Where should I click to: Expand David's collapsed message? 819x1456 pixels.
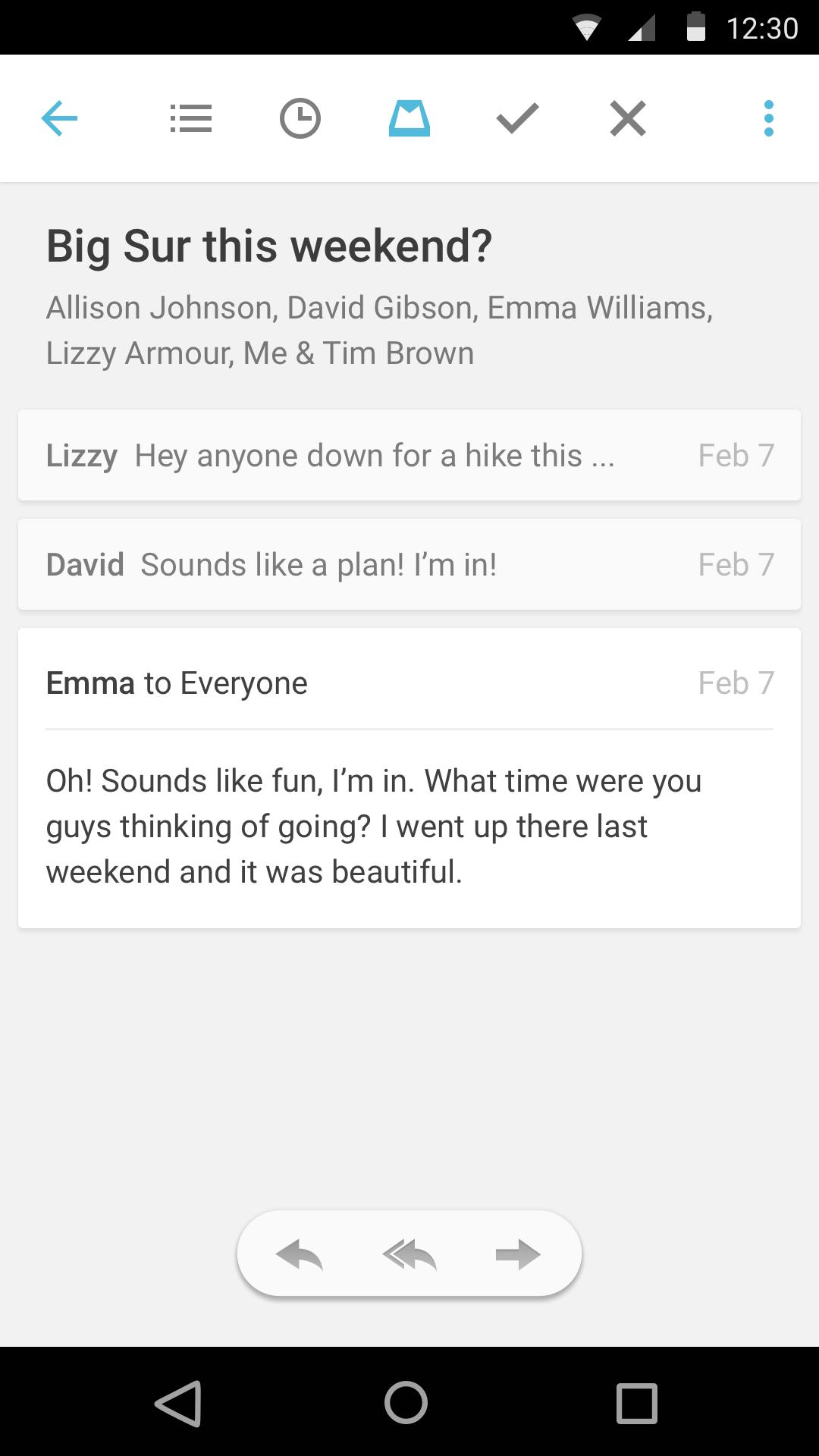(x=409, y=564)
